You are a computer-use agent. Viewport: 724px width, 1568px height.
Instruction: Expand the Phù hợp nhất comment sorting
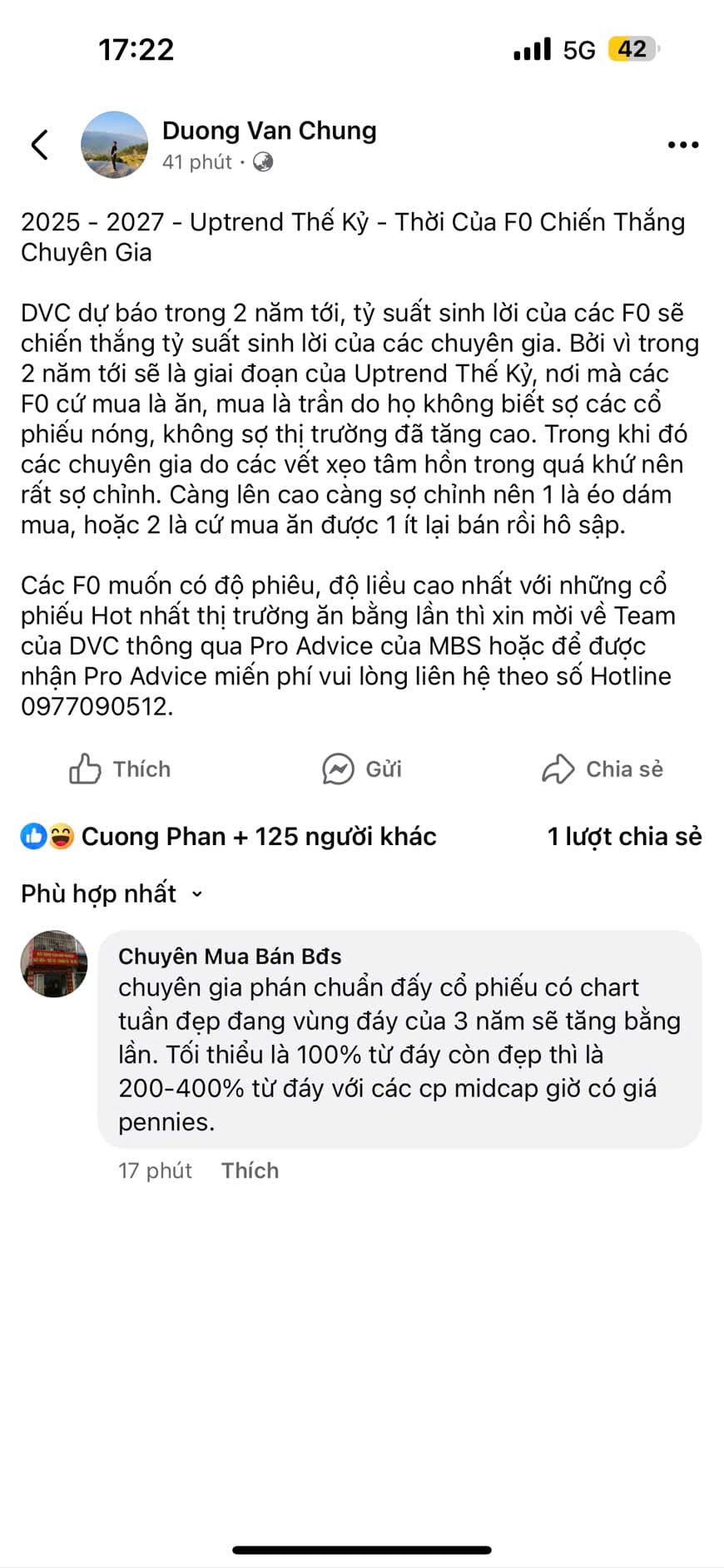[112, 893]
